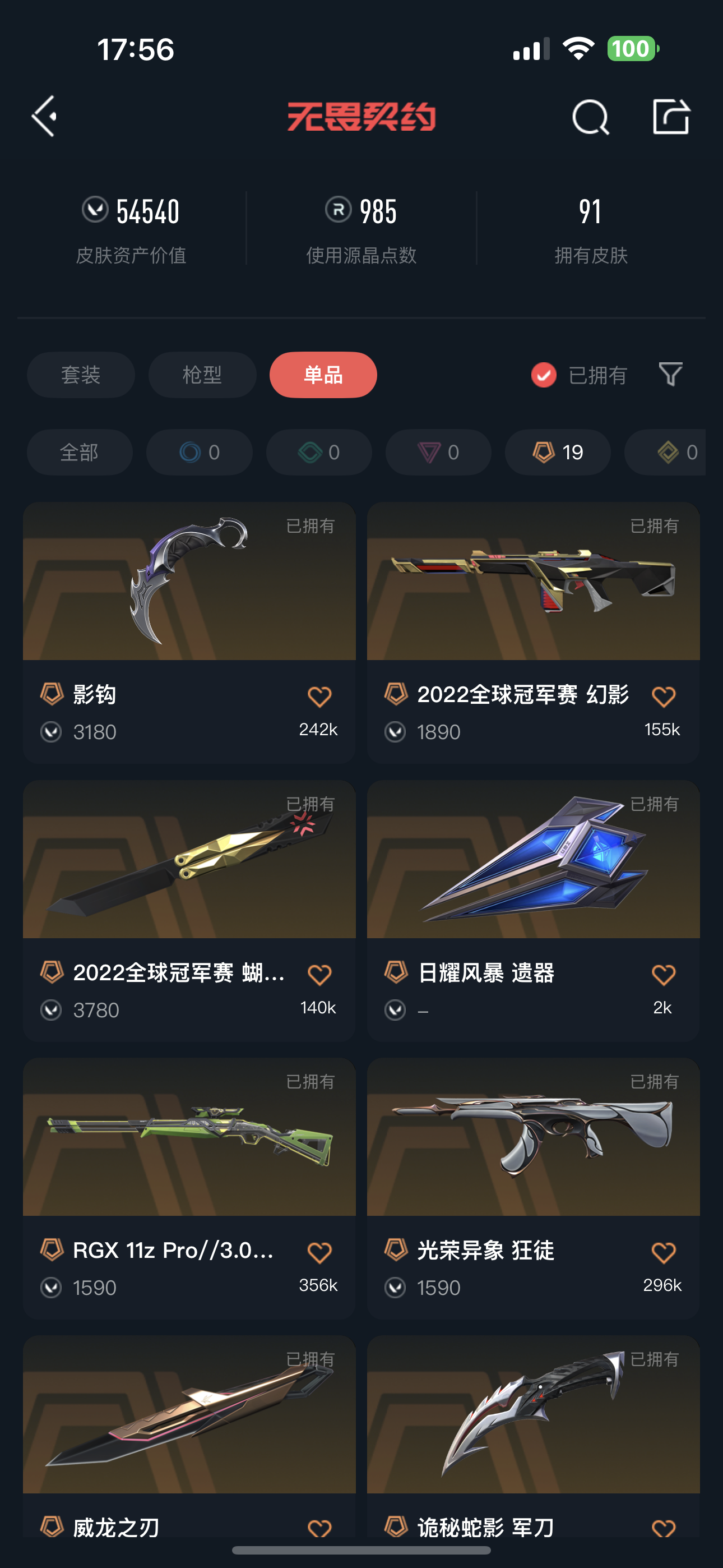Open the 光荣异象 狂徒 skin card
Screen dimensions: 723x1568
pos(533,1137)
